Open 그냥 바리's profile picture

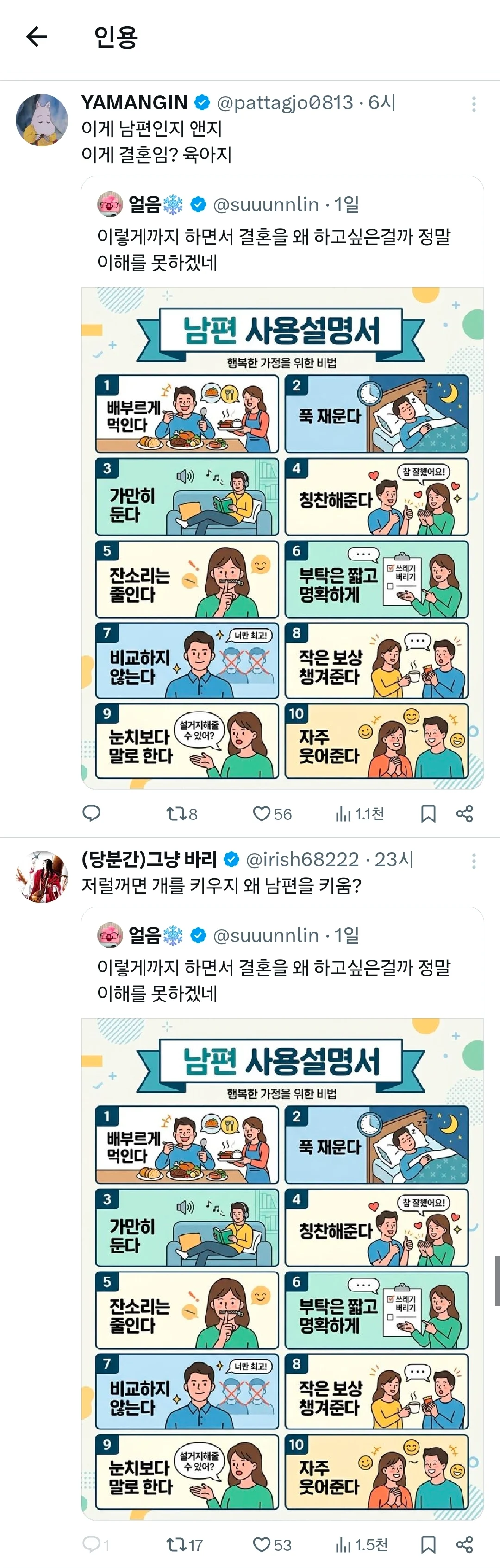coord(42,876)
